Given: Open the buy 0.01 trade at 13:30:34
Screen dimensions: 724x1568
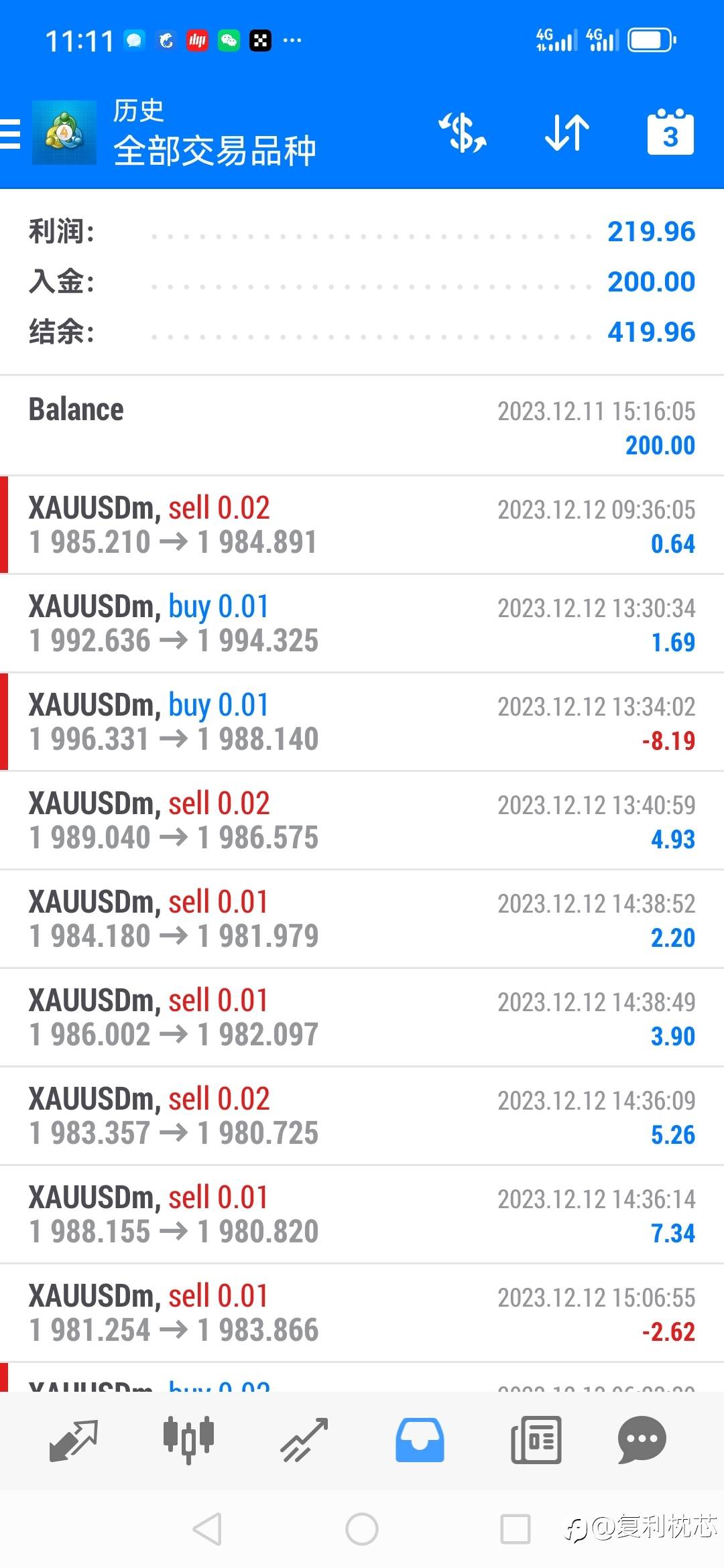Looking at the screenshot, I should (362, 624).
